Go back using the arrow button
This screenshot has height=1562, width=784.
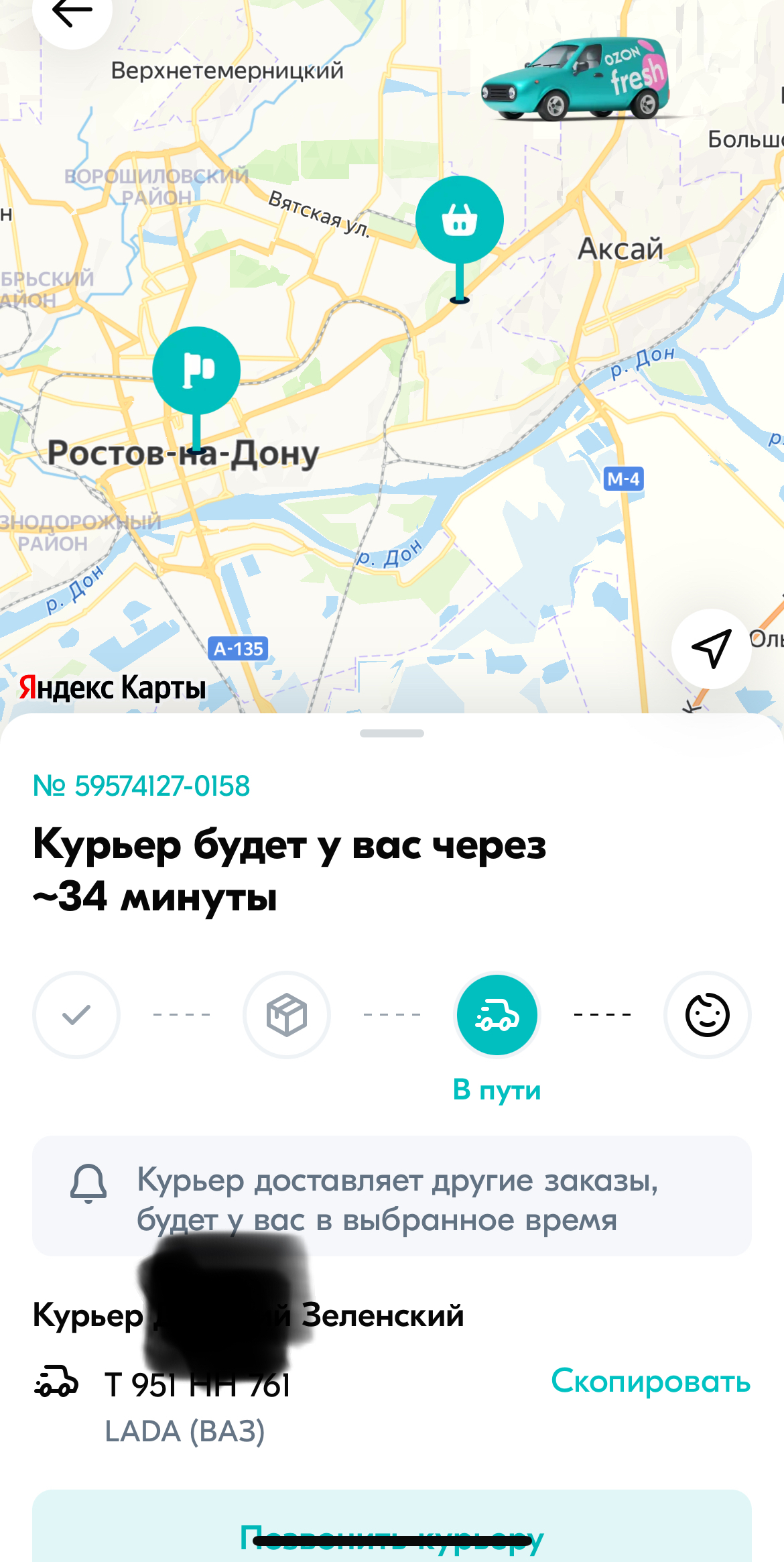72,13
